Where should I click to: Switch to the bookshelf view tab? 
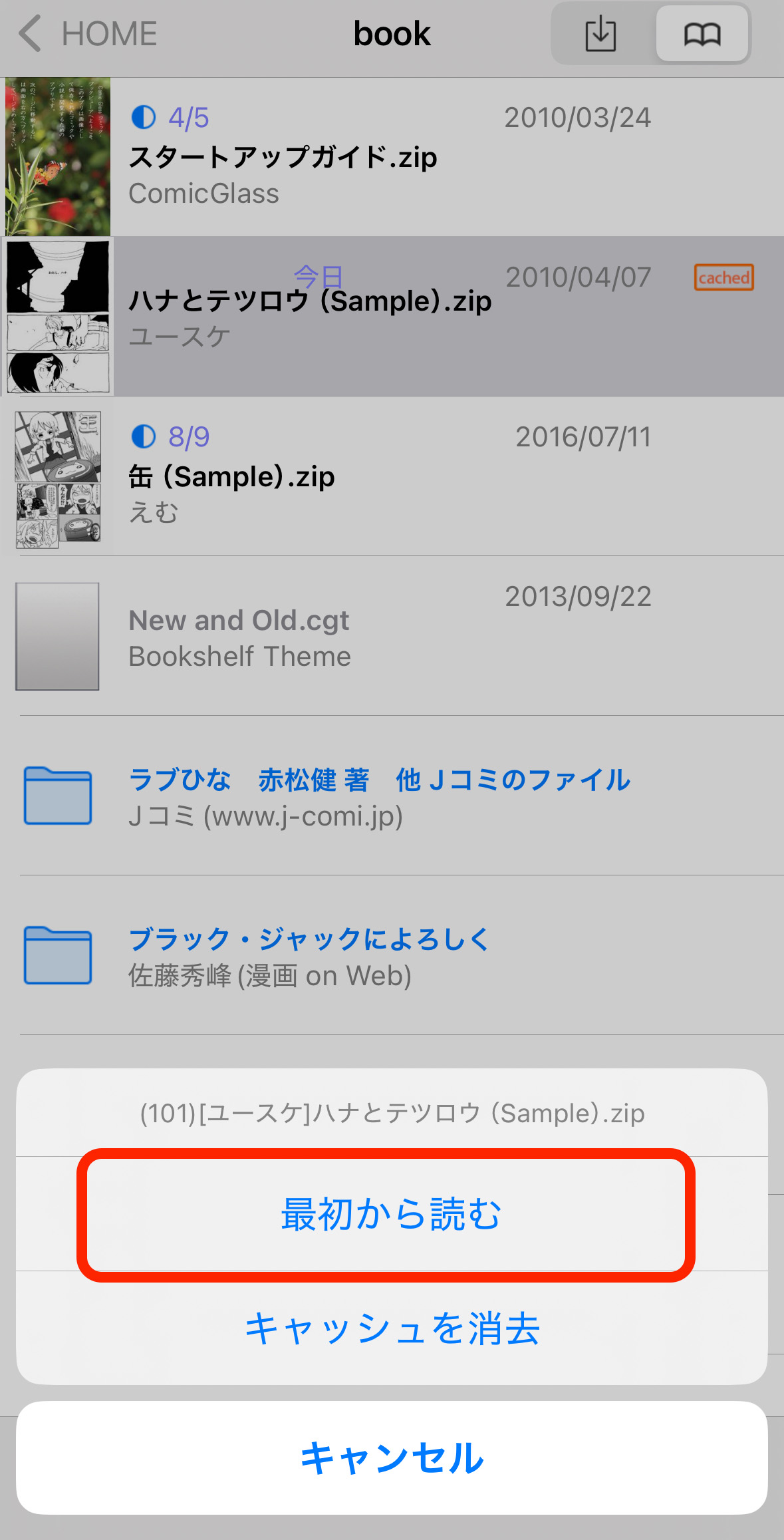[x=702, y=34]
